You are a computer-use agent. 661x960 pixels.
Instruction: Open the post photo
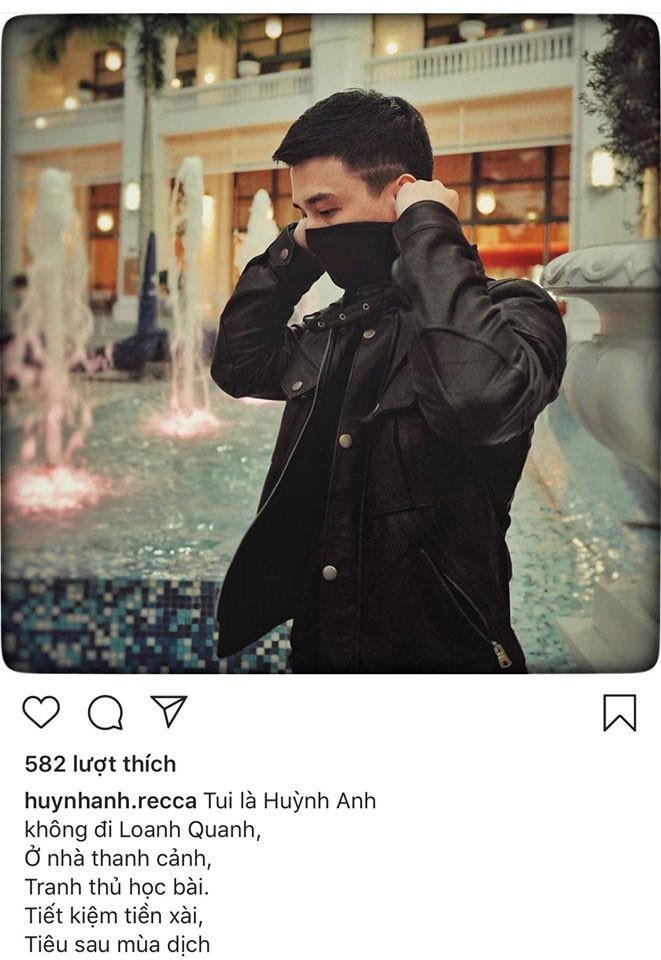click(x=330, y=343)
